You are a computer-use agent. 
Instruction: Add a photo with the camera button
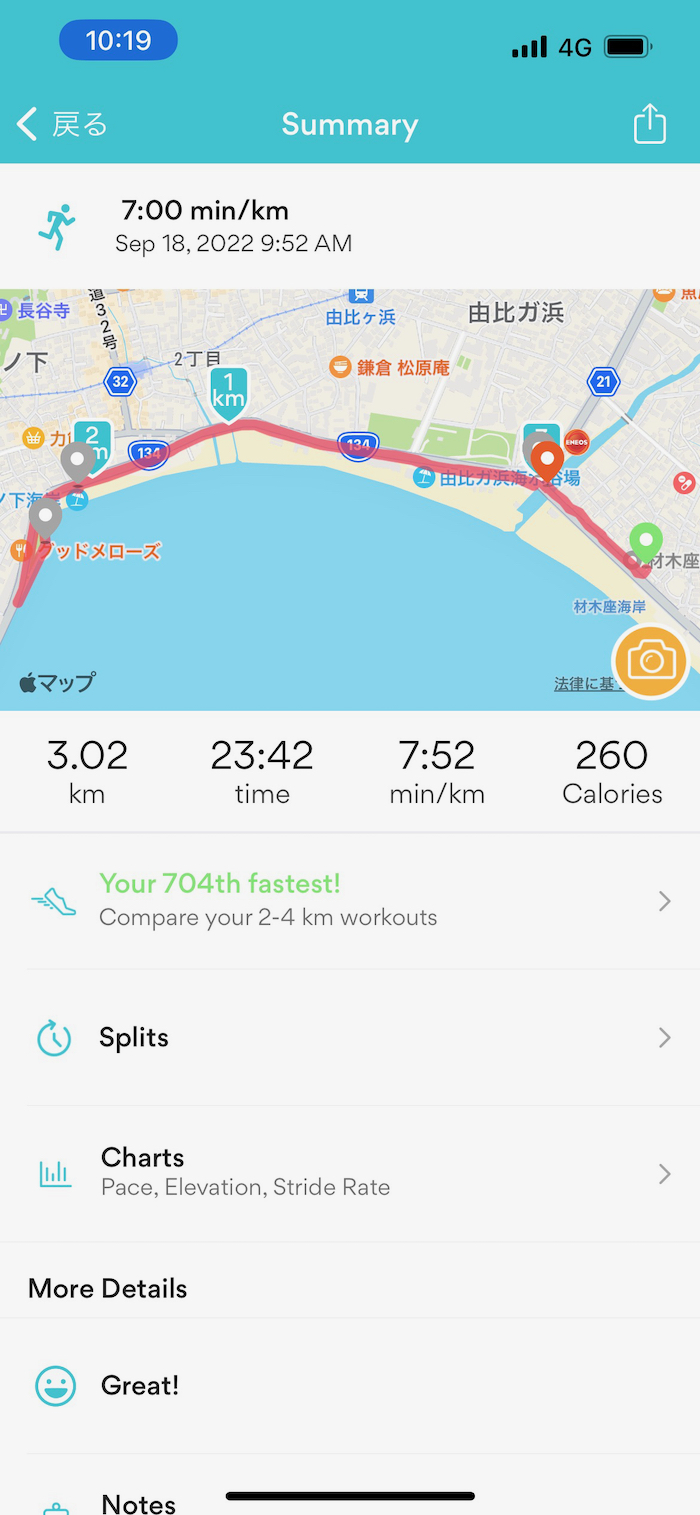point(651,661)
